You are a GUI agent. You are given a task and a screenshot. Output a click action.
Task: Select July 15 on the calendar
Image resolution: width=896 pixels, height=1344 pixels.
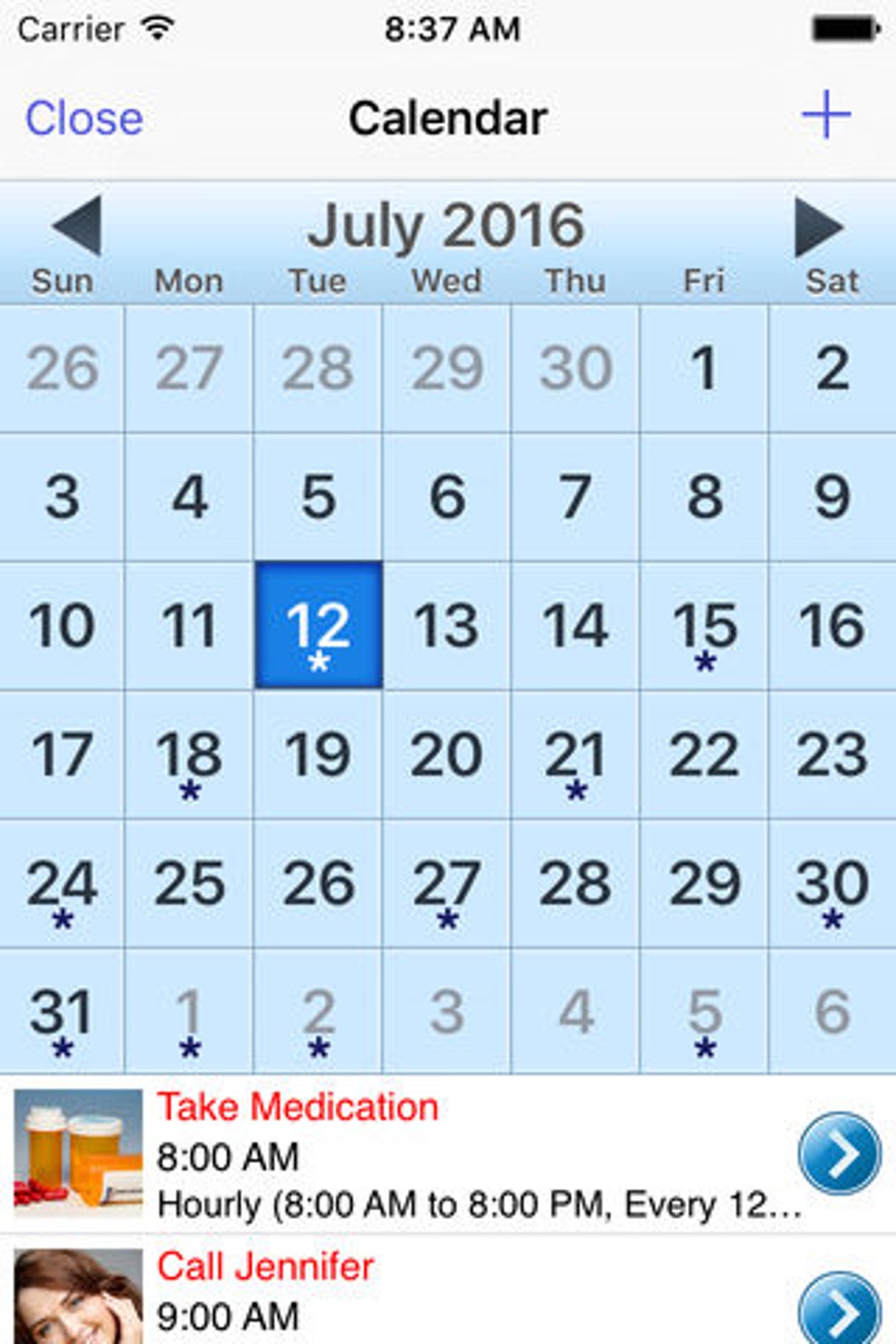pyautogui.click(x=705, y=625)
